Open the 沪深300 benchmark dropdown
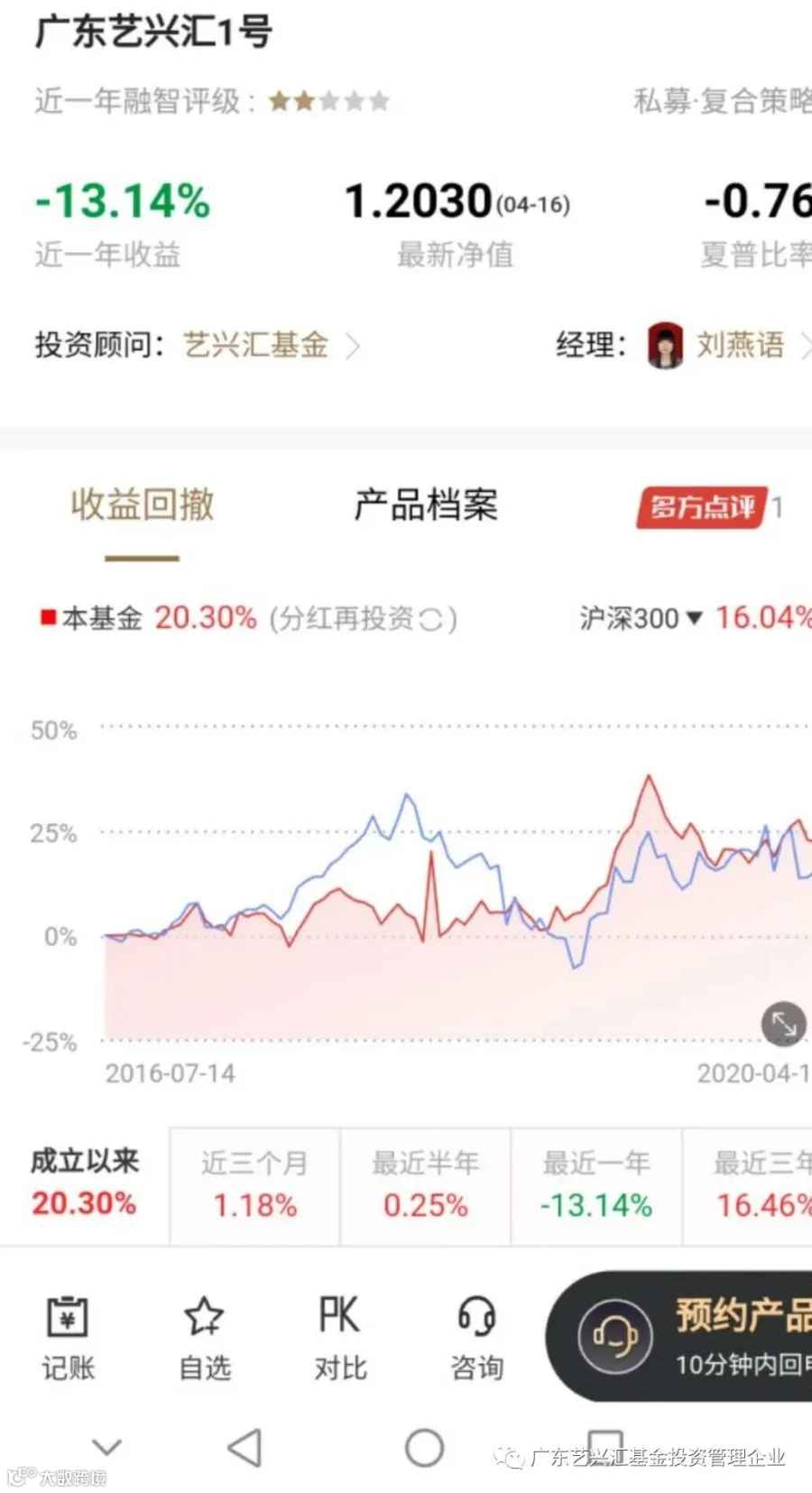Viewport: 812px width, 1493px height. (x=641, y=618)
